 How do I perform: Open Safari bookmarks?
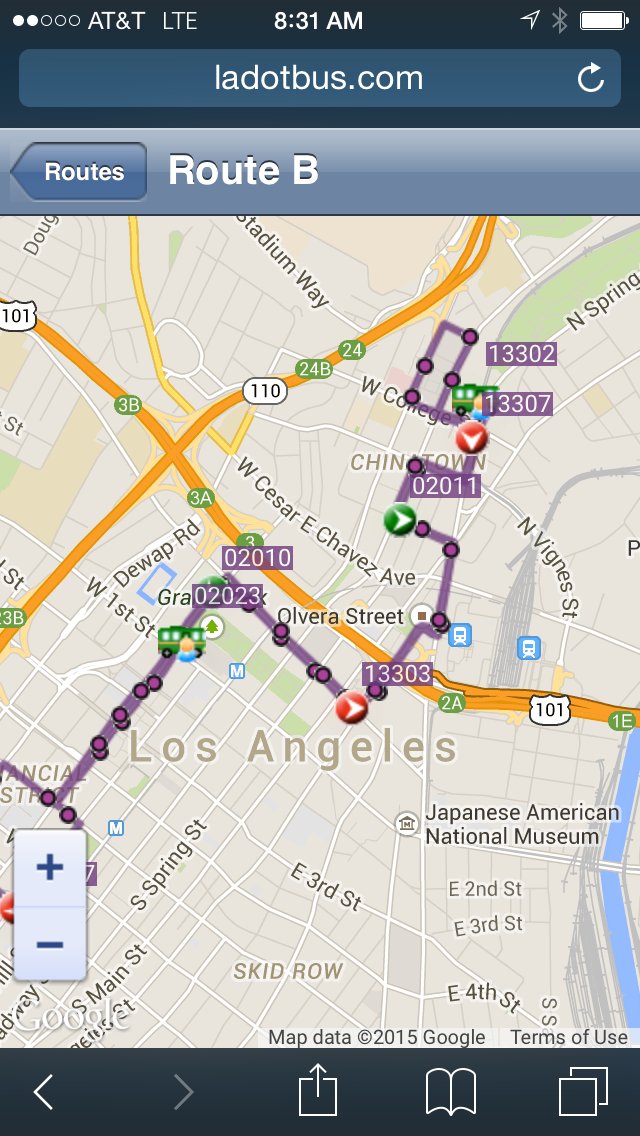click(x=450, y=1092)
